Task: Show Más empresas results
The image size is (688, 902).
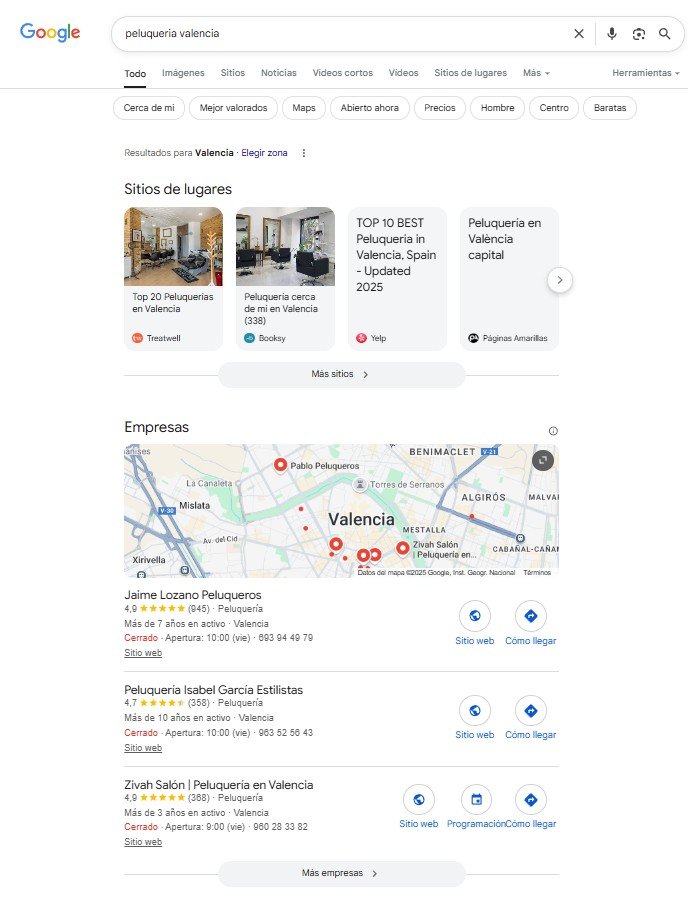Action: 341,873
